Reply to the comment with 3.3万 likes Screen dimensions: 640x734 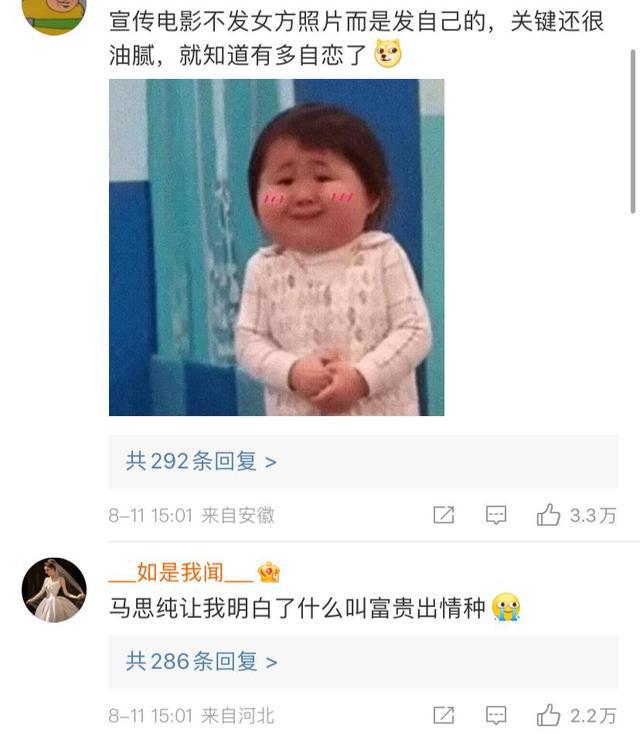(x=496, y=515)
